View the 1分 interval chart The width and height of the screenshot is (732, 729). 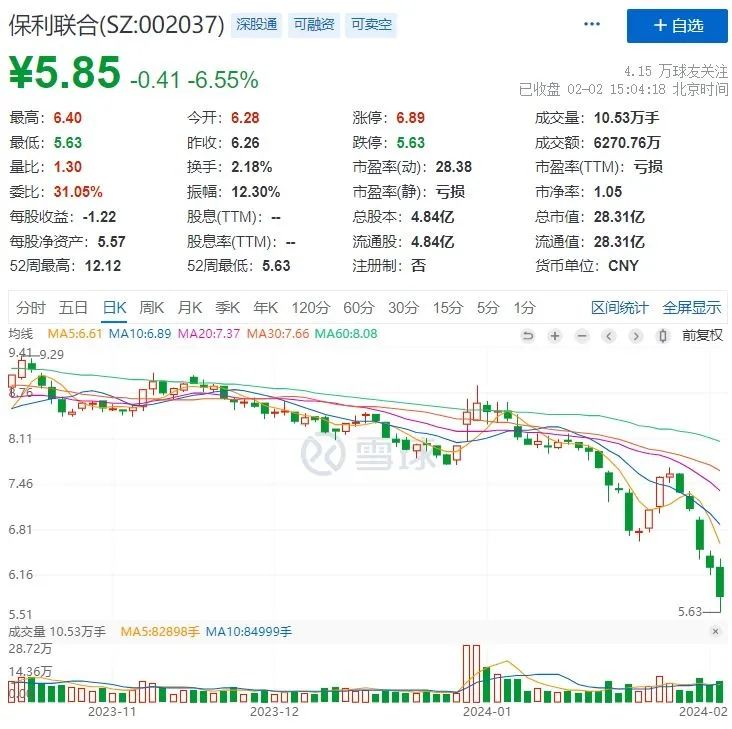pos(524,307)
